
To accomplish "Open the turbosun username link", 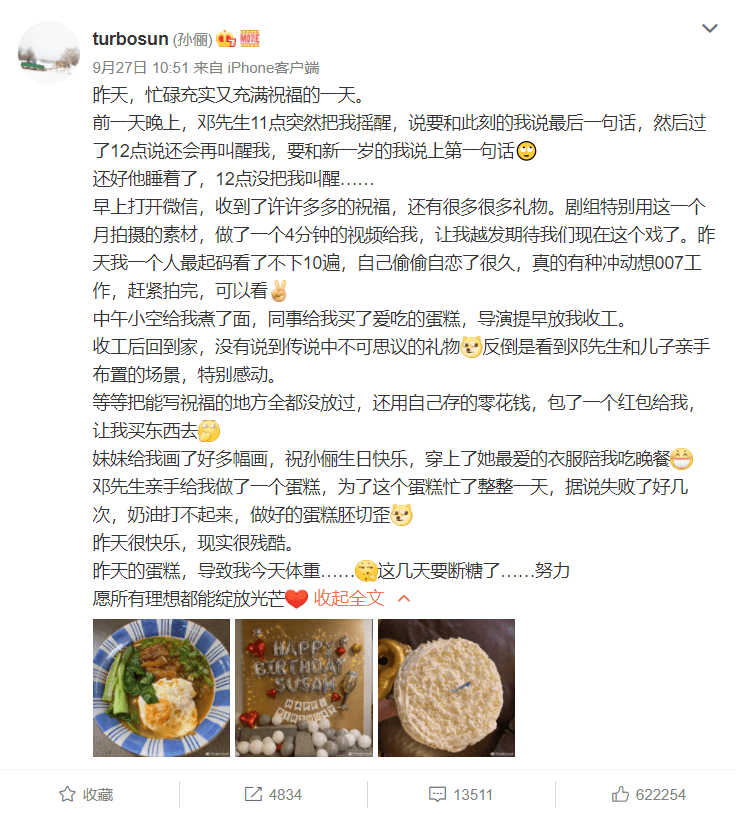I will point(130,39).
